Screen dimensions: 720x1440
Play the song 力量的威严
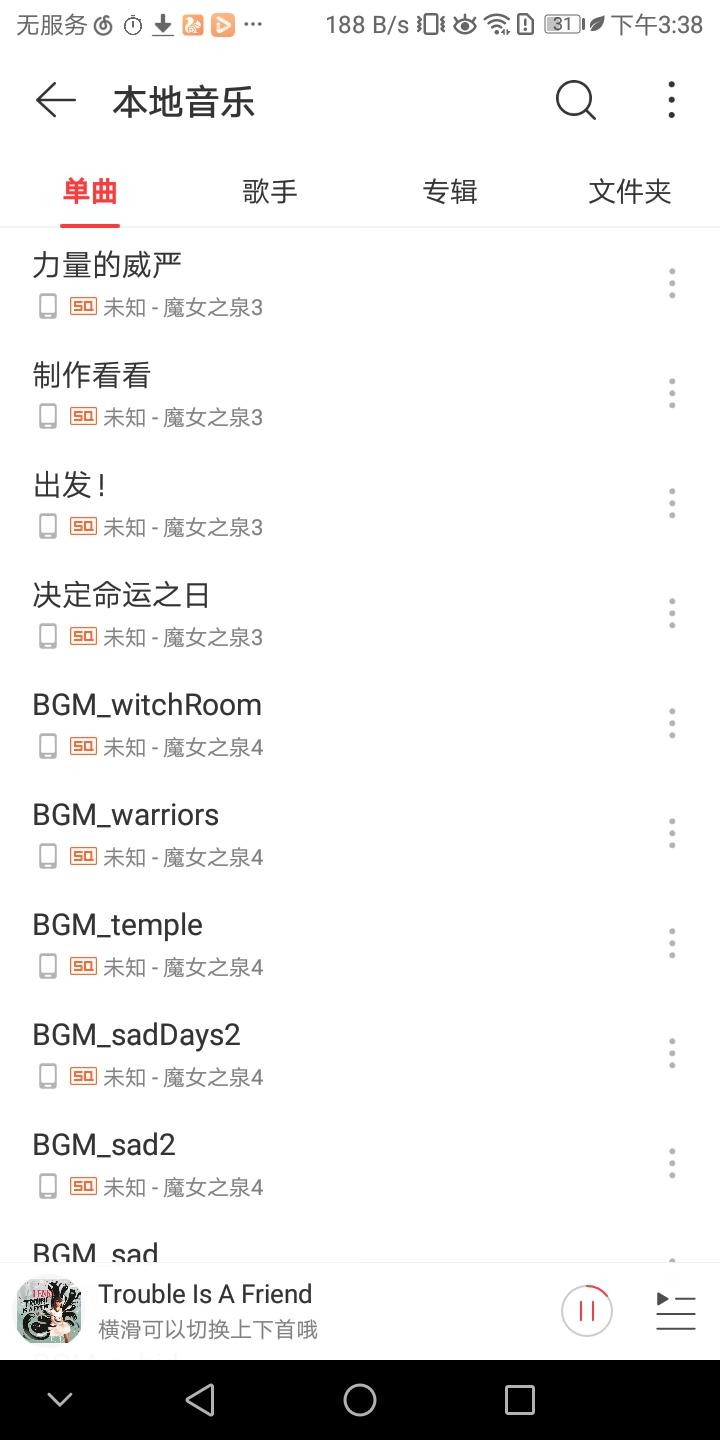[x=300, y=283]
